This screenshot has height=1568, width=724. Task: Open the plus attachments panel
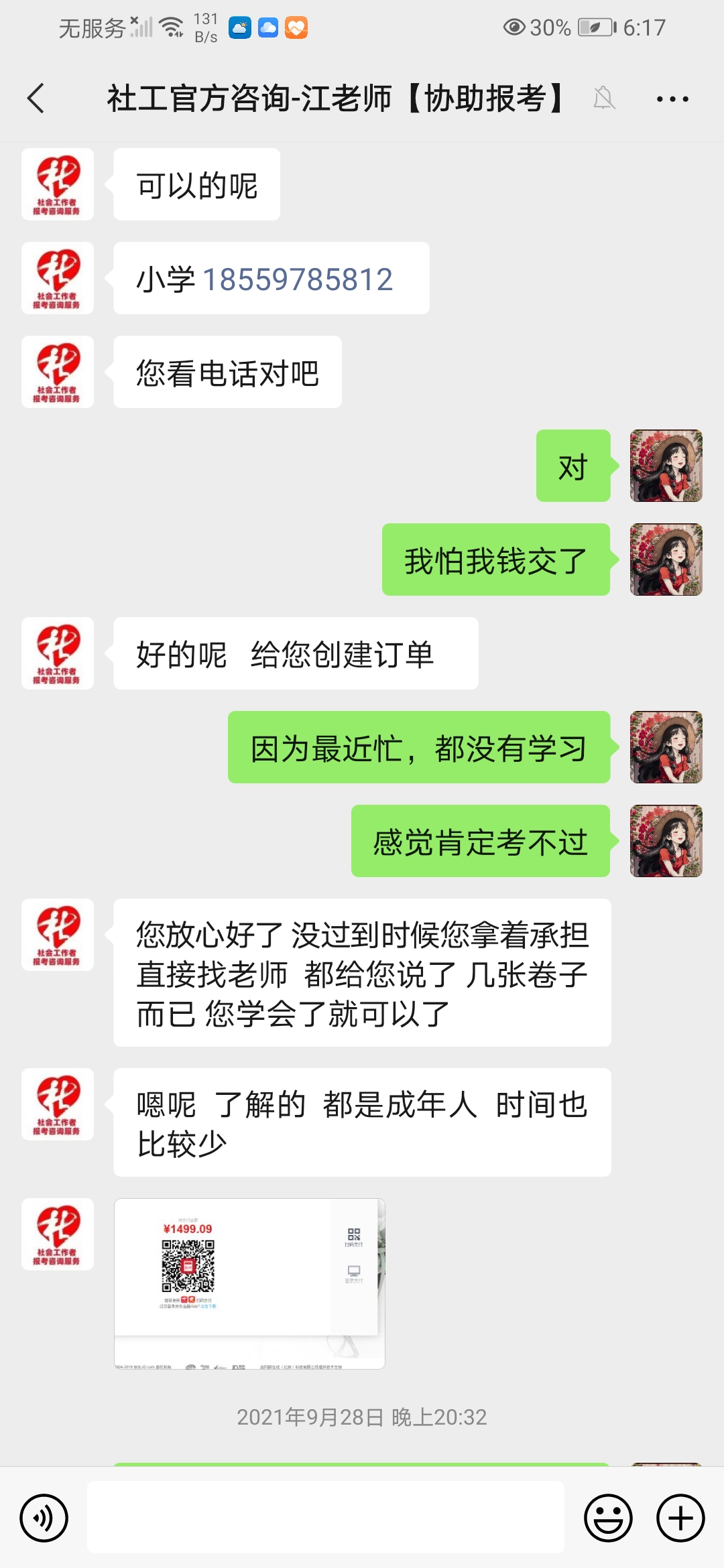coord(680,1518)
